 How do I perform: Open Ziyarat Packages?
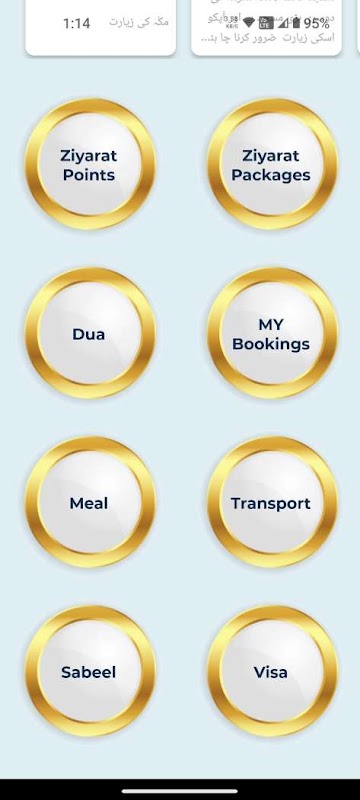click(272, 164)
